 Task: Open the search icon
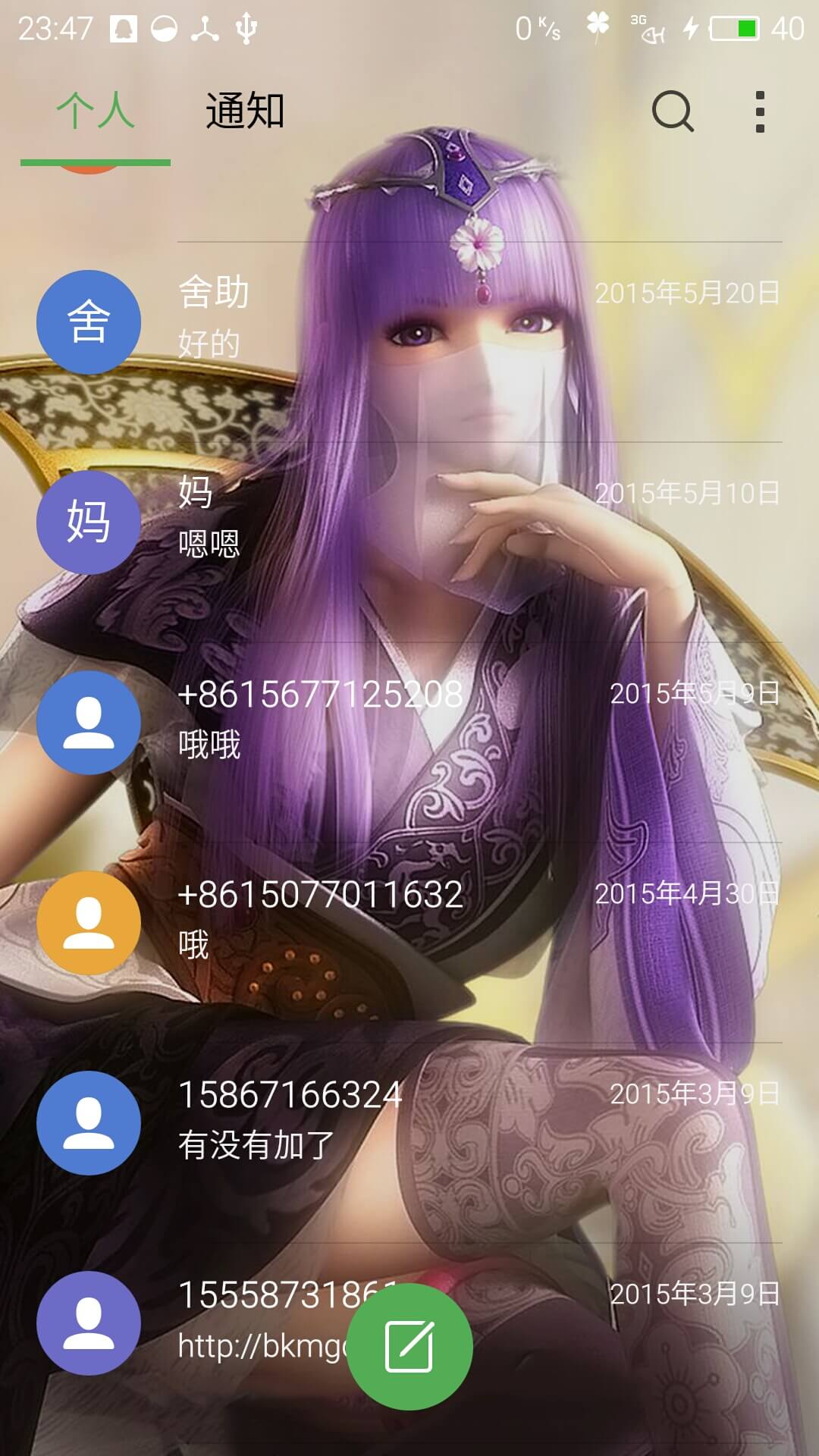[673, 111]
